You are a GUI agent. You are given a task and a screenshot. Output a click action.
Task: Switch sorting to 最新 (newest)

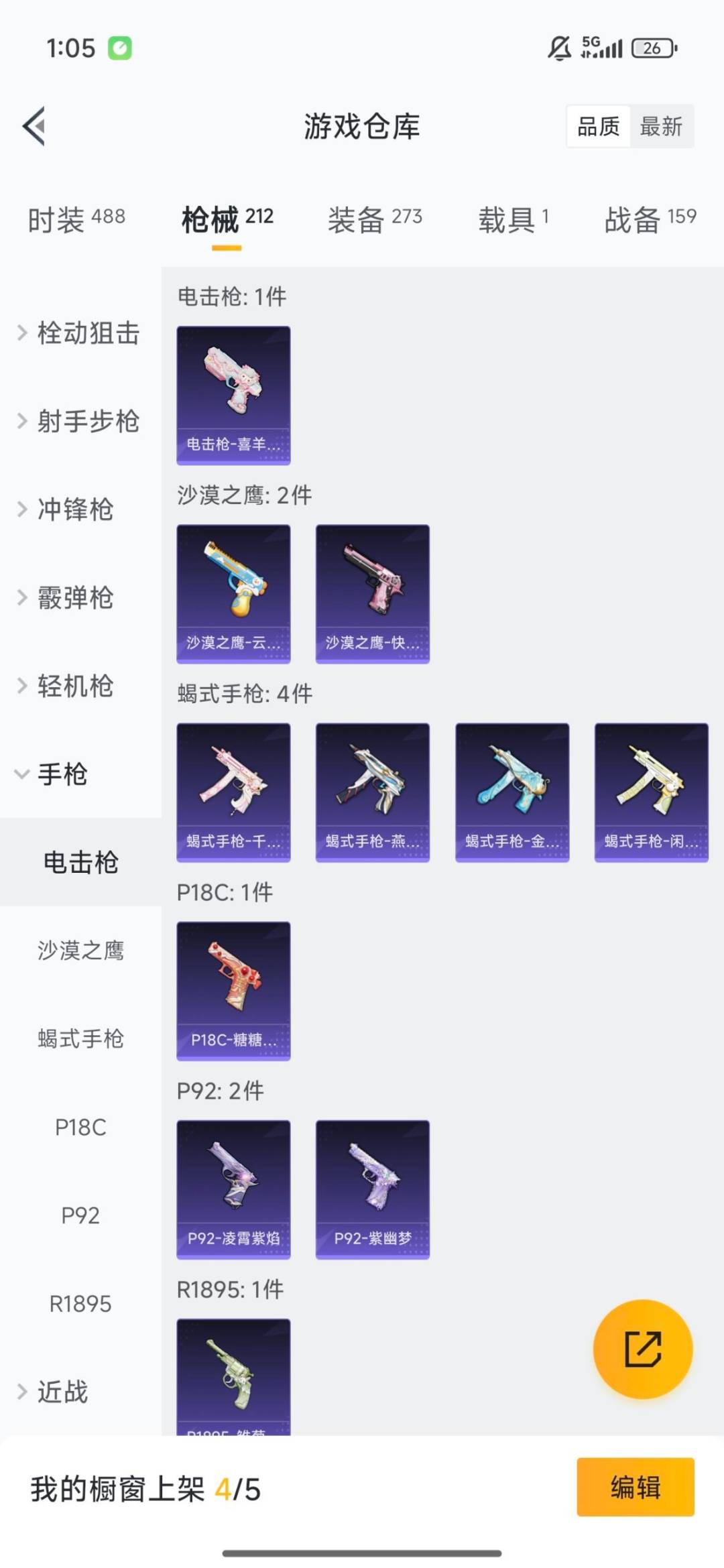click(660, 127)
